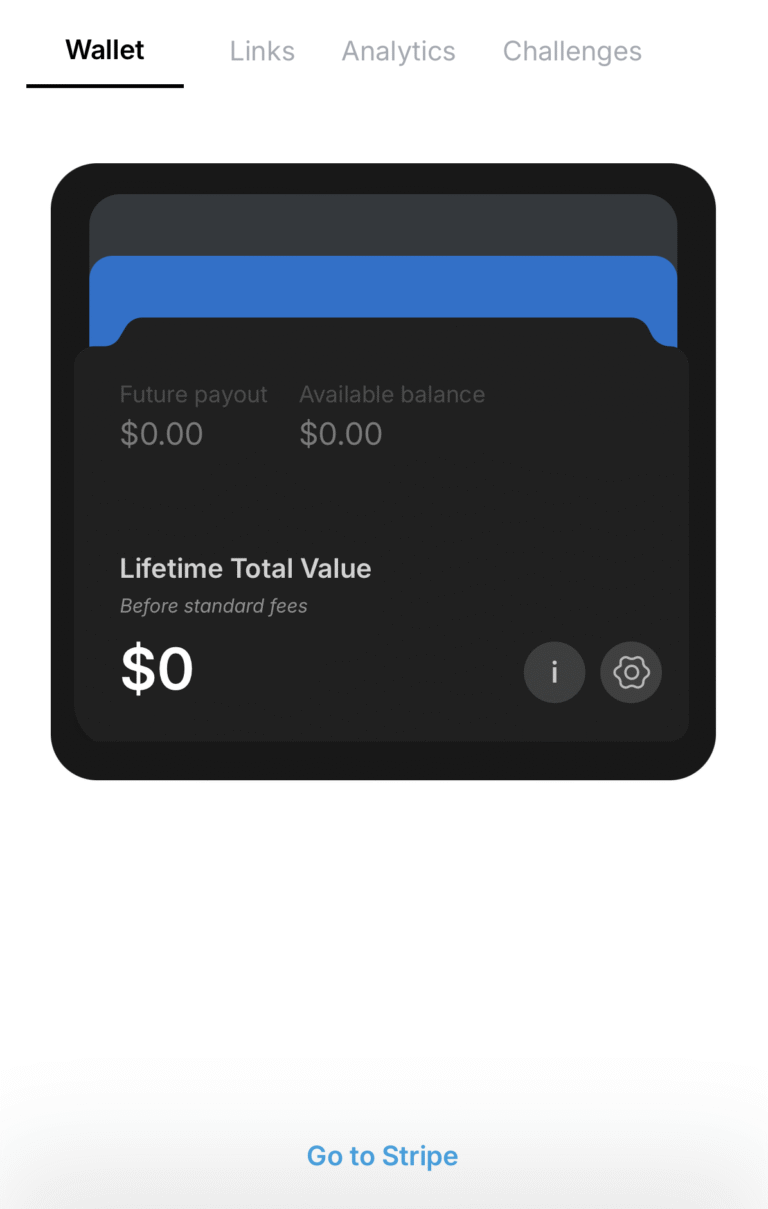This screenshot has height=1209, width=768.
Task: Click the Lifetime Total Value heading
Action: click(x=245, y=568)
